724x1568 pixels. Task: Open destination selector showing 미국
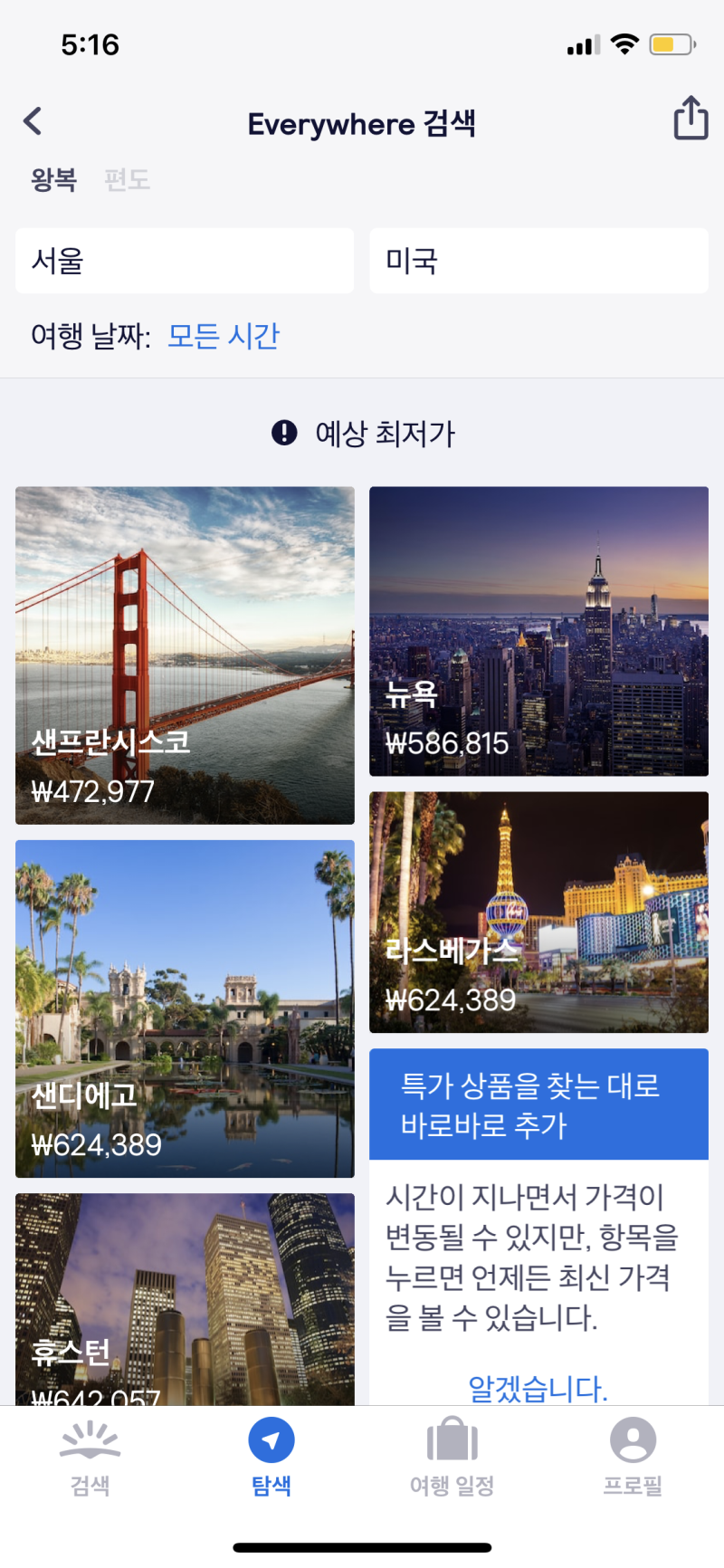tap(538, 261)
